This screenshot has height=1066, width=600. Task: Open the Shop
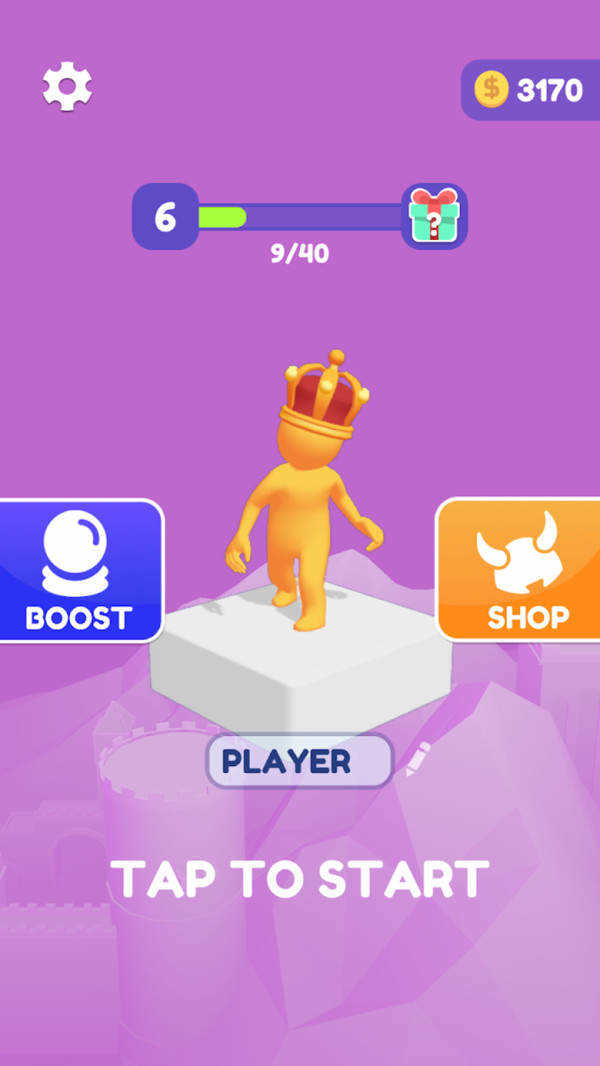coord(518,570)
